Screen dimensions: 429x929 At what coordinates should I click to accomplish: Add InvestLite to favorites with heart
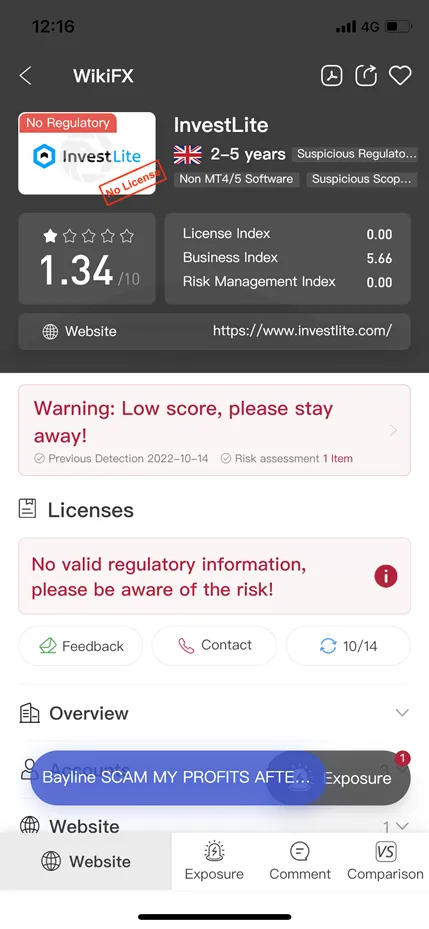click(400, 76)
